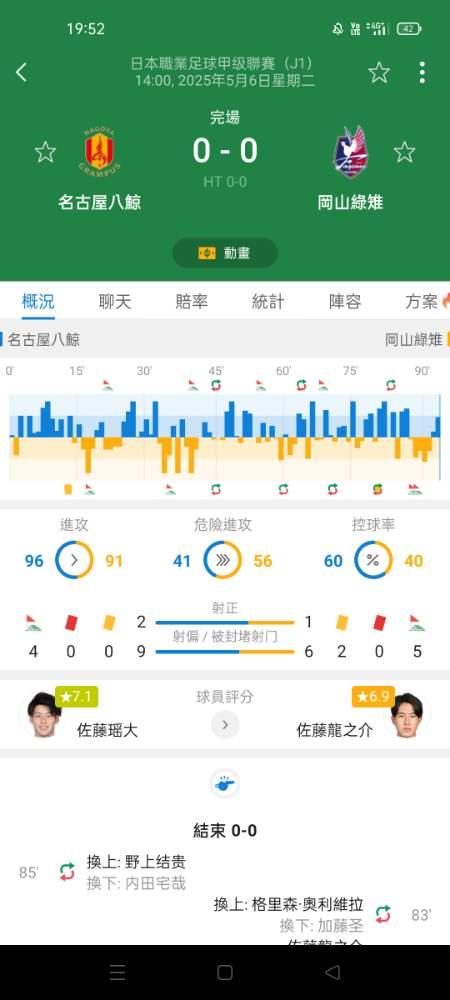The height and width of the screenshot is (1000, 450).
Task: Select the 概況 tab
Action: pos(38,301)
